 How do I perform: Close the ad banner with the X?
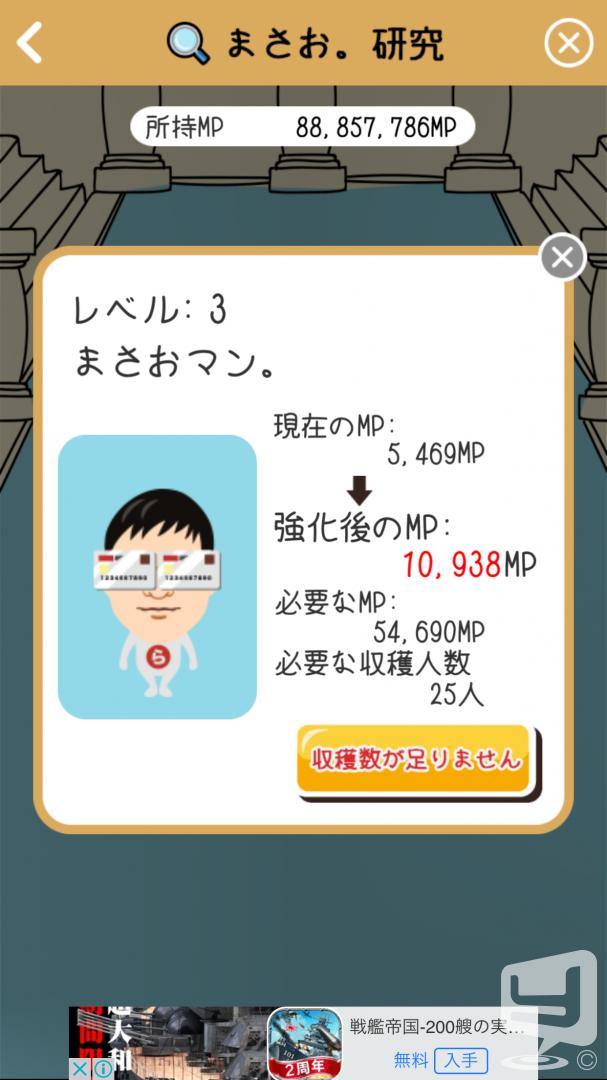pos(80,1069)
